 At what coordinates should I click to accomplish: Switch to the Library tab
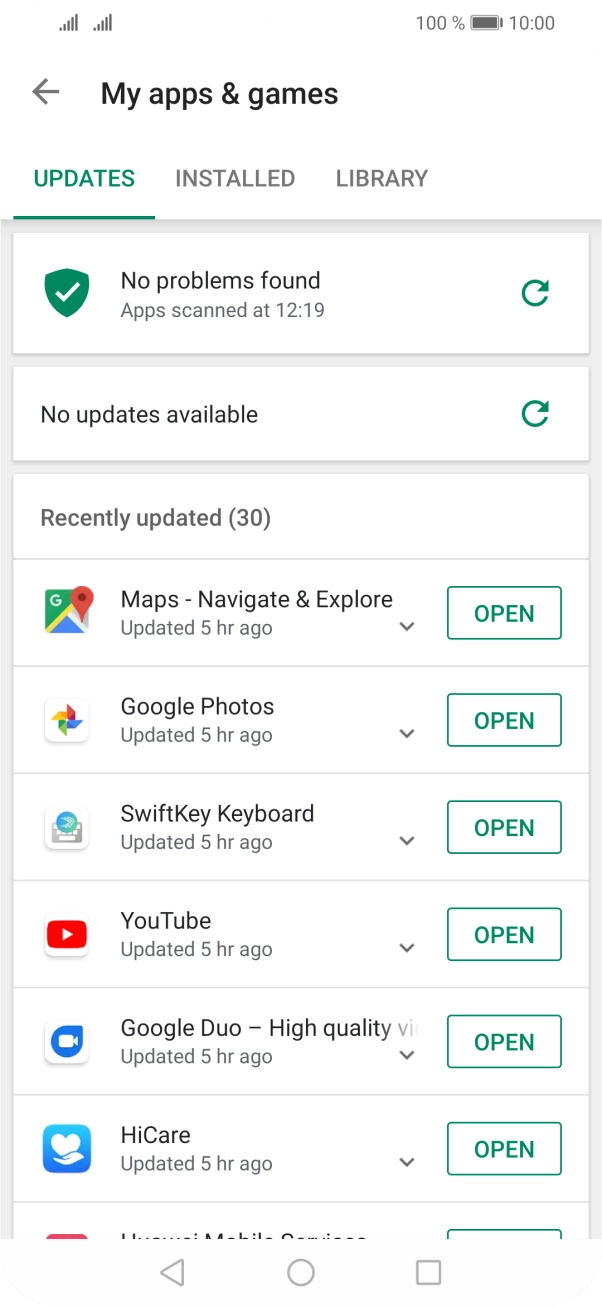tap(381, 179)
